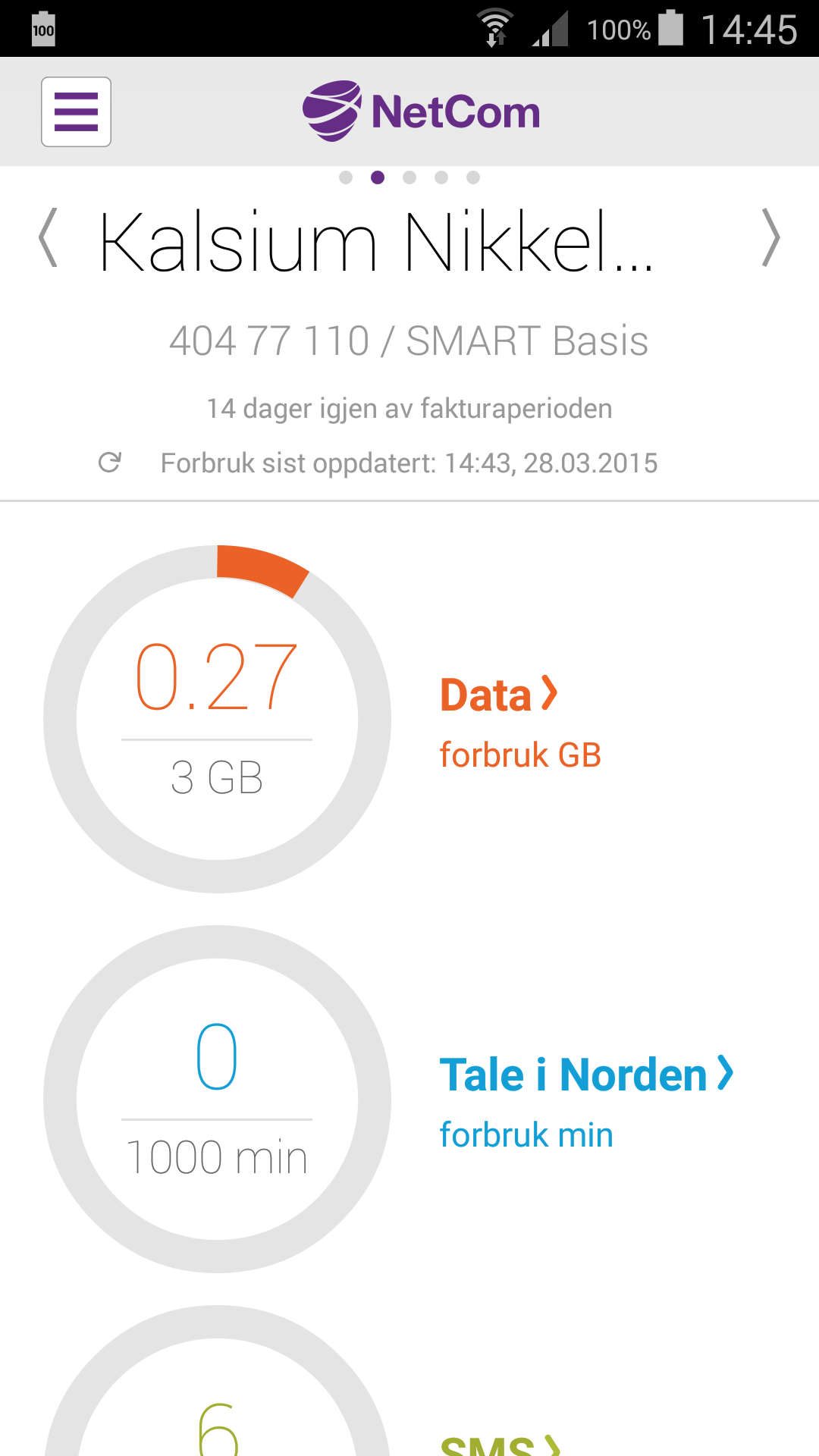The width and height of the screenshot is (819, 1456).
Task: Open SMS usage details
Action: (x=500, y=1442)
